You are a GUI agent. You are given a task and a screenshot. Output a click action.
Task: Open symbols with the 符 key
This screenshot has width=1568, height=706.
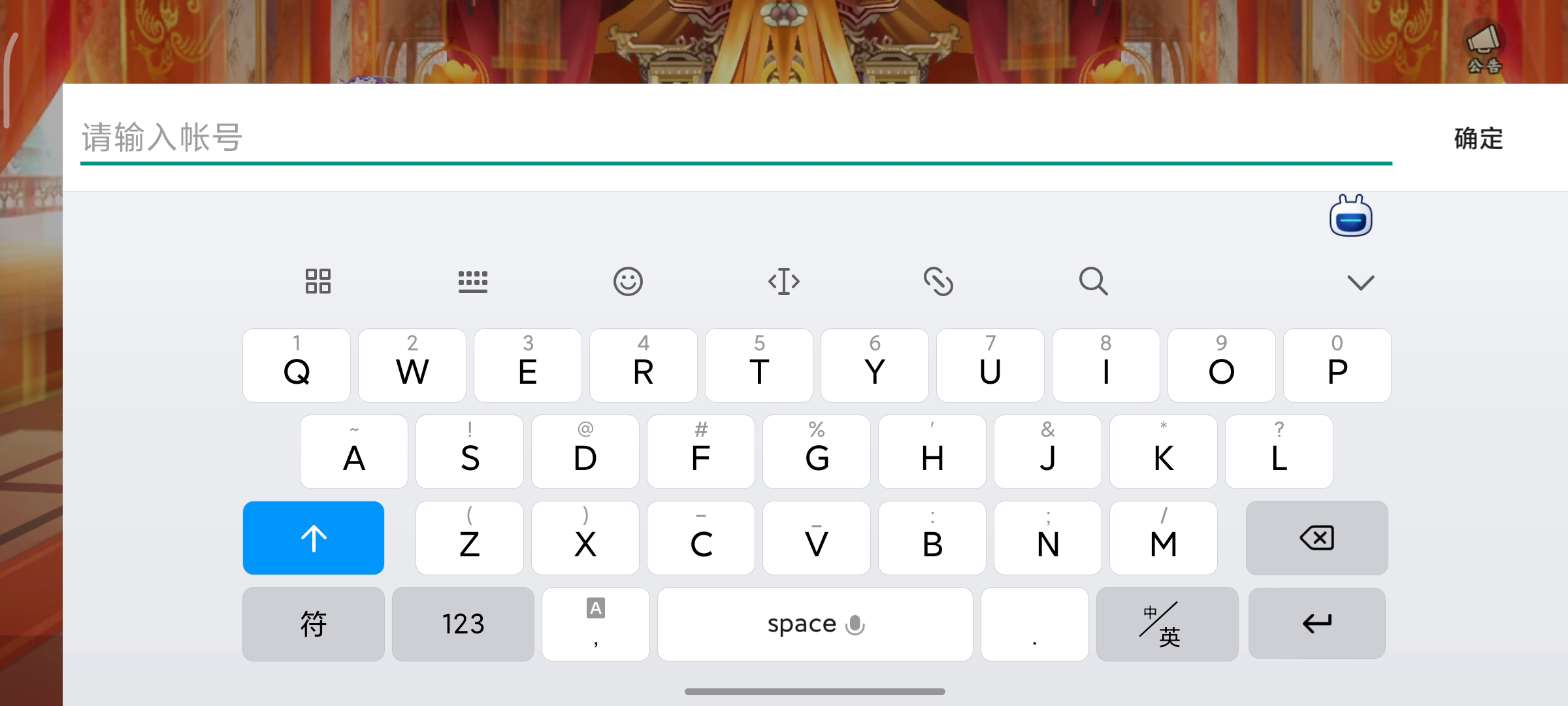(314, 624)
